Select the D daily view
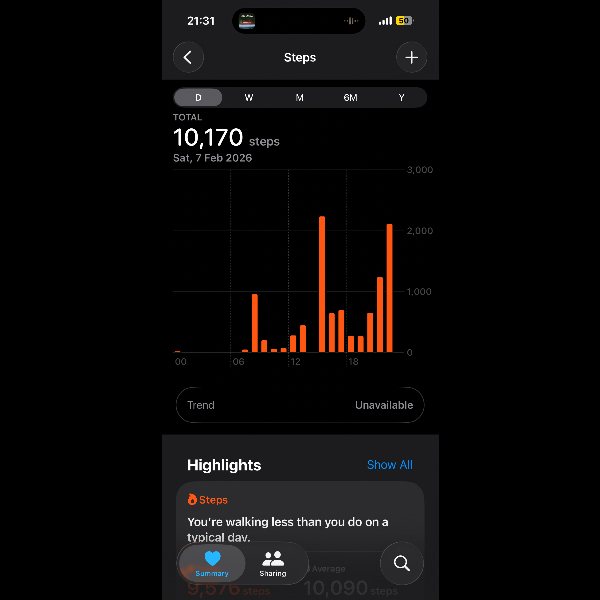The image size is (600, 600). pos(198,97)
